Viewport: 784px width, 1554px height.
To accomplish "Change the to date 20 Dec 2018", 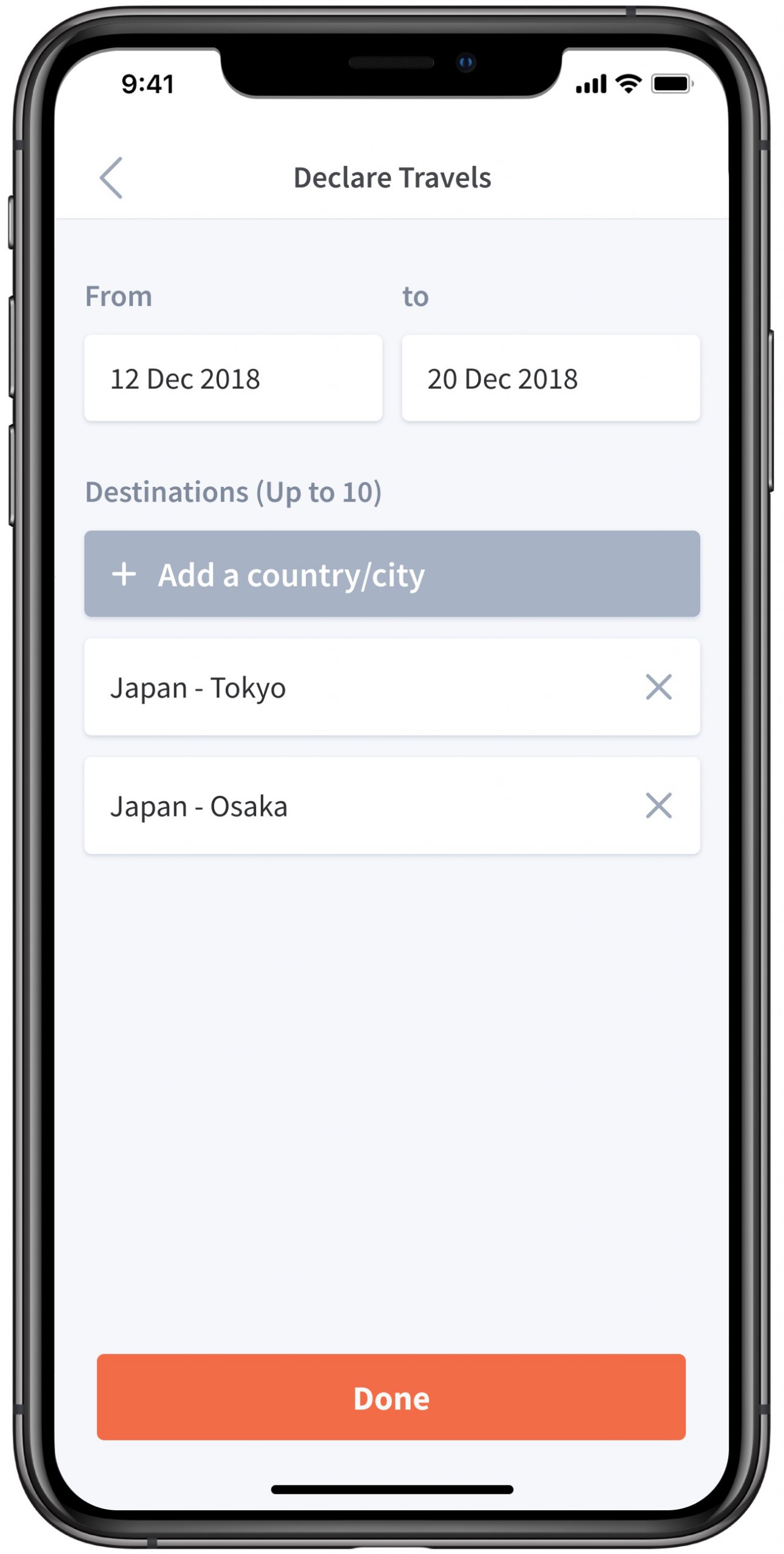I will [x=550, y=378].
